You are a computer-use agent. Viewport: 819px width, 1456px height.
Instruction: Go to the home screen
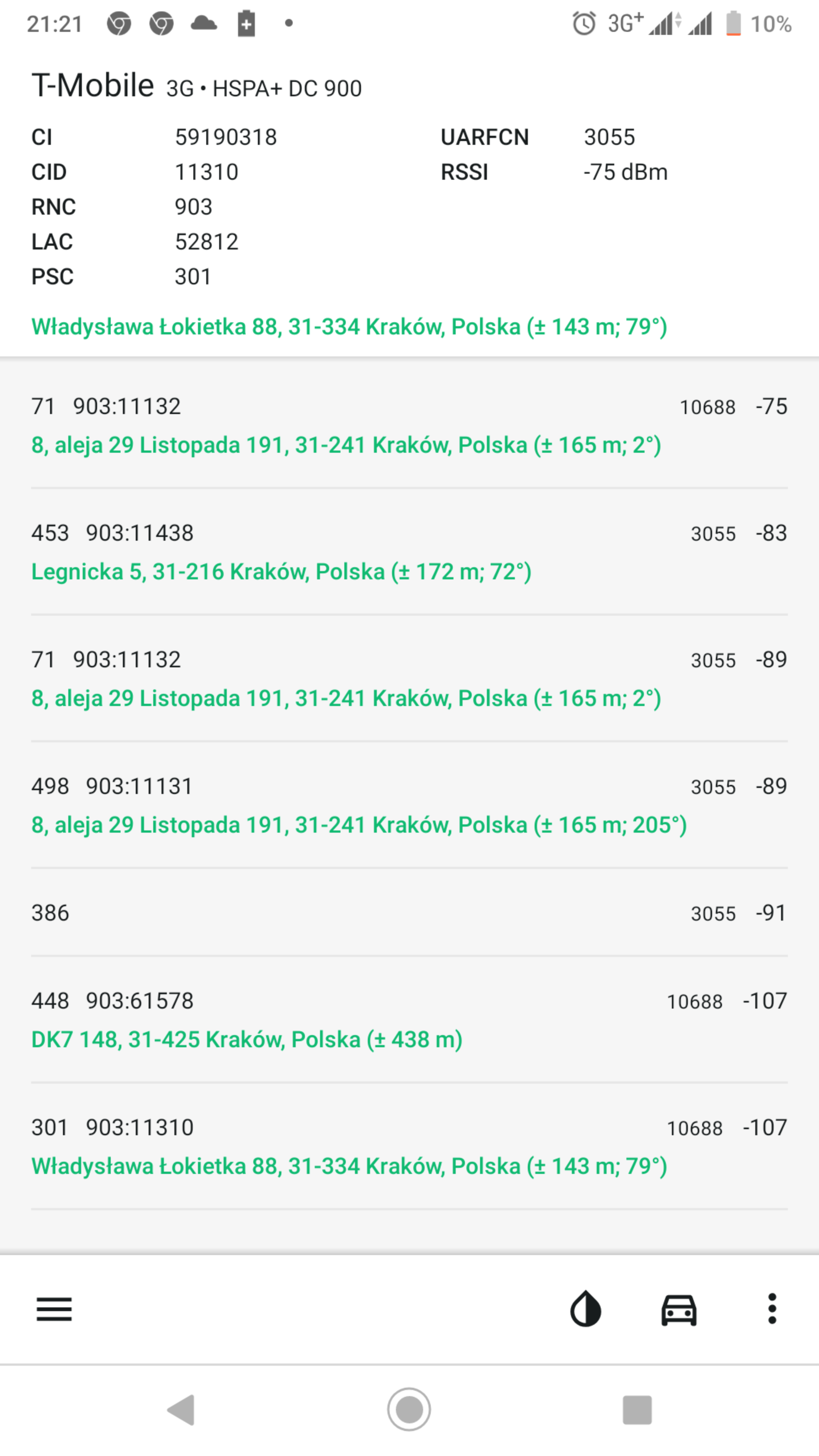coord(409,1410)
